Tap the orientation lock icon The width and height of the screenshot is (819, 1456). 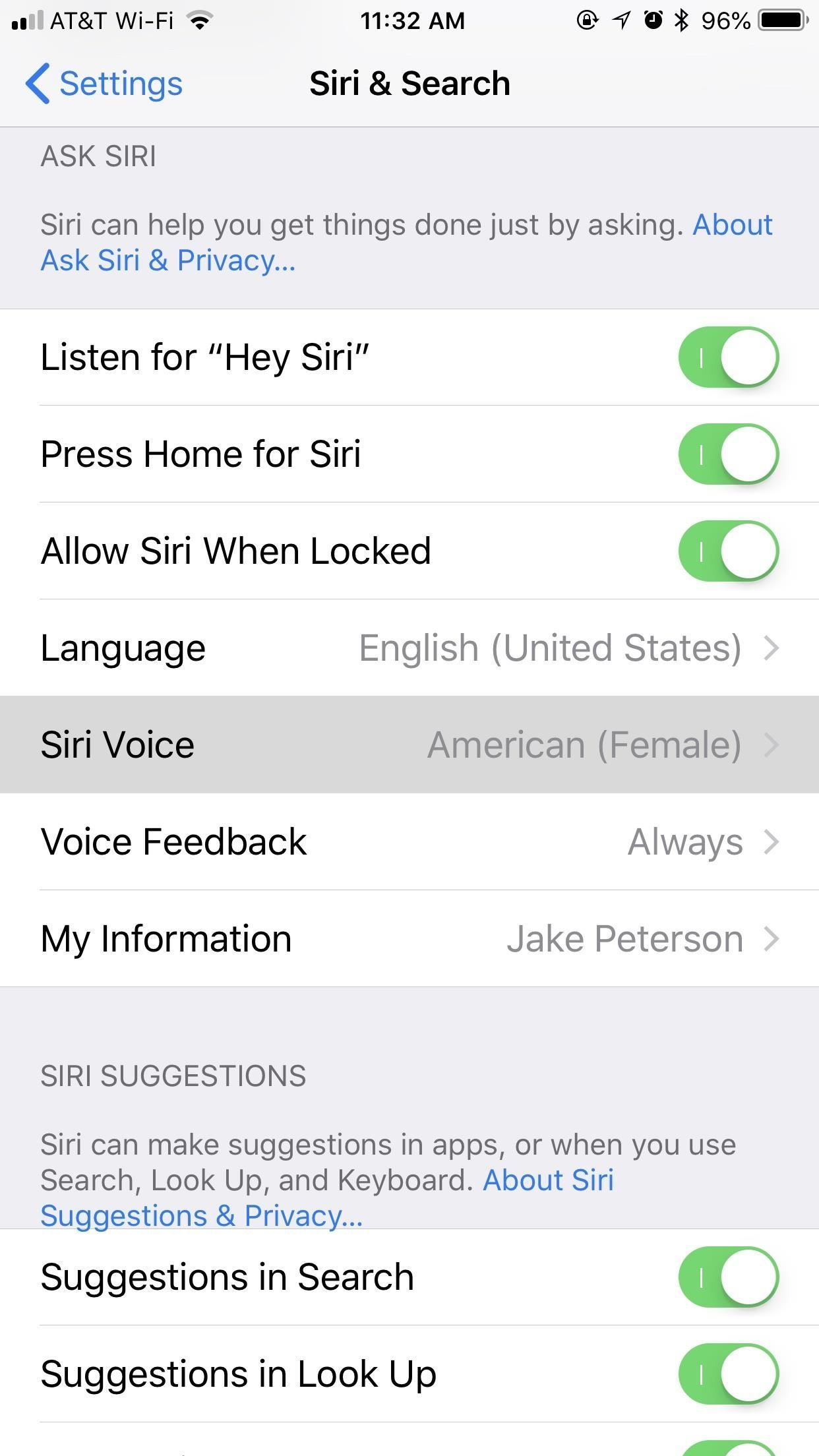[x=587, y=20]
